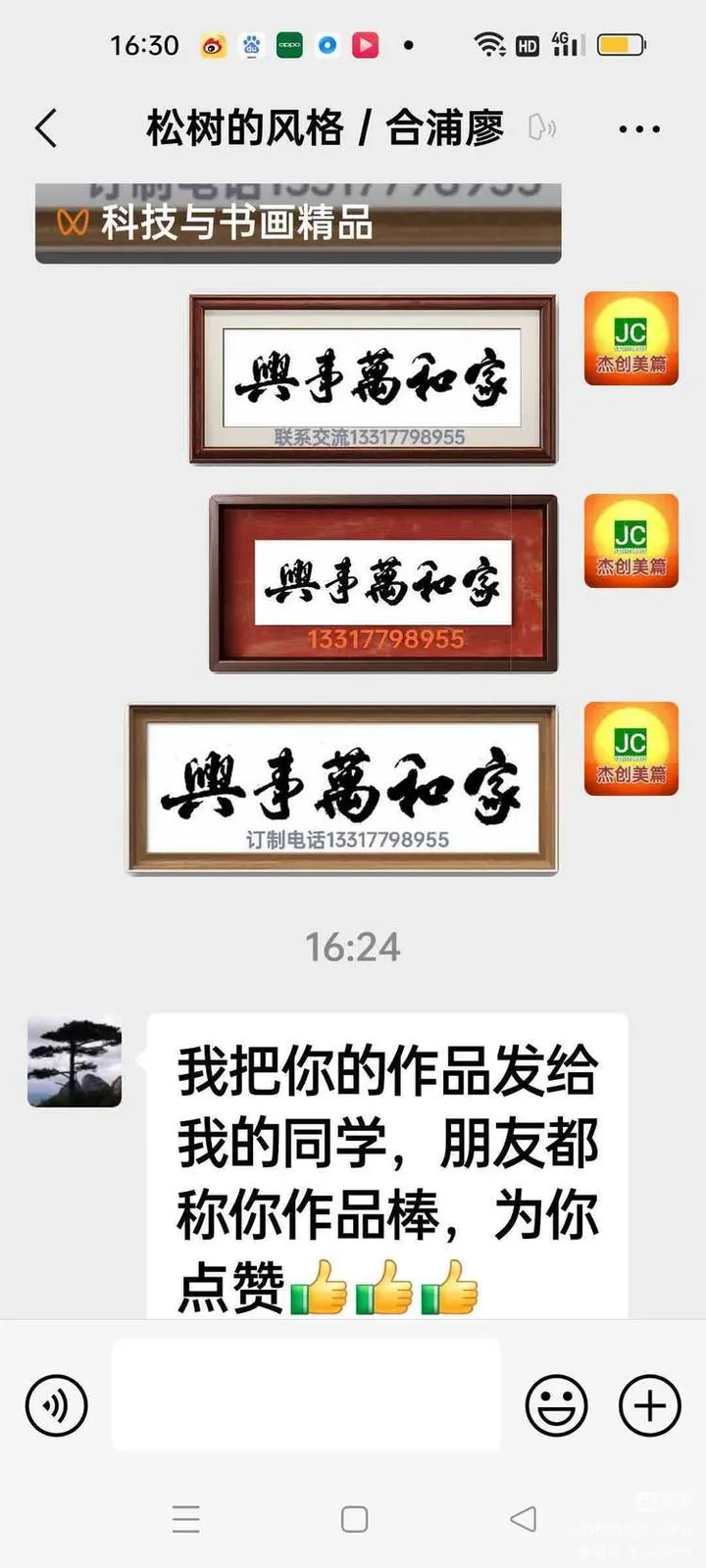Tap the pine tree contact avatar

click(75, 1062)
